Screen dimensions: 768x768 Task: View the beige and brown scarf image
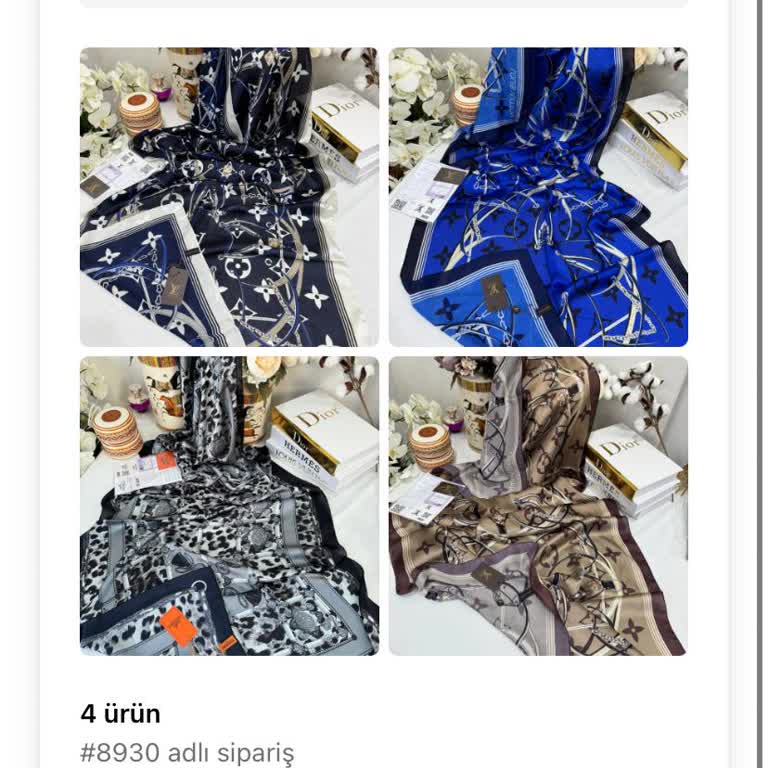[x=538, y=506]
